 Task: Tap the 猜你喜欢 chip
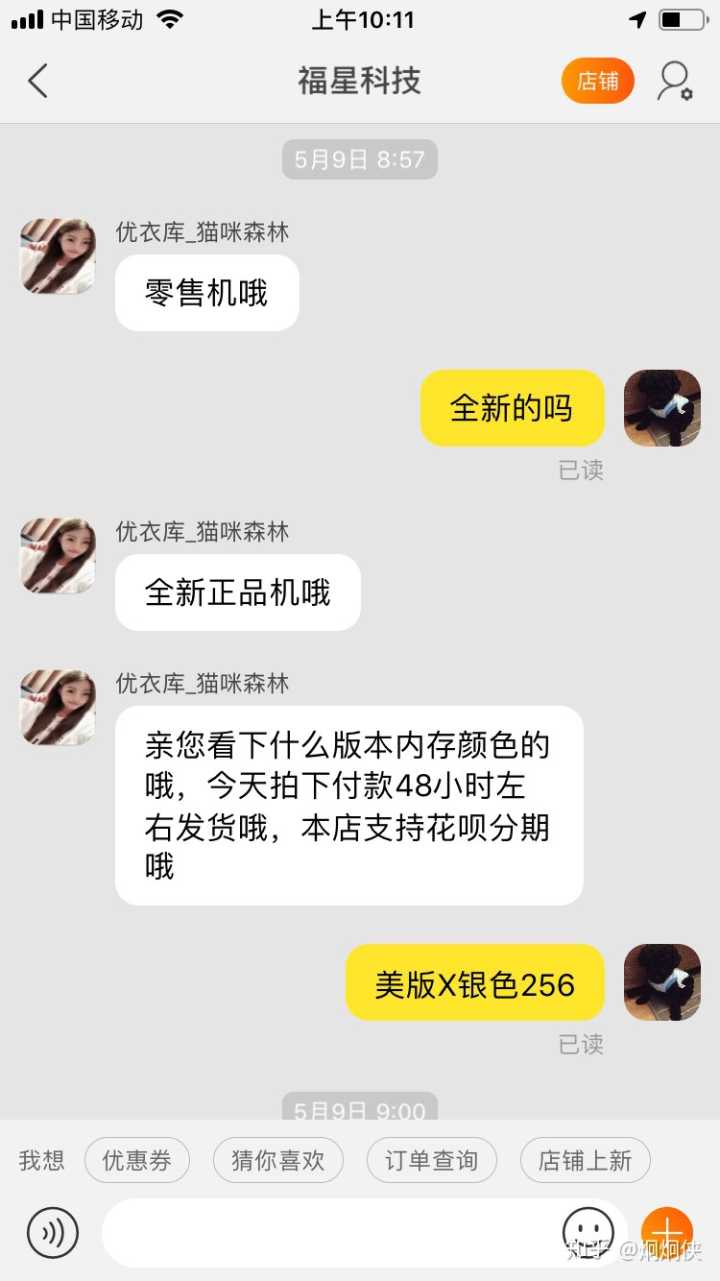point(278,1160)
